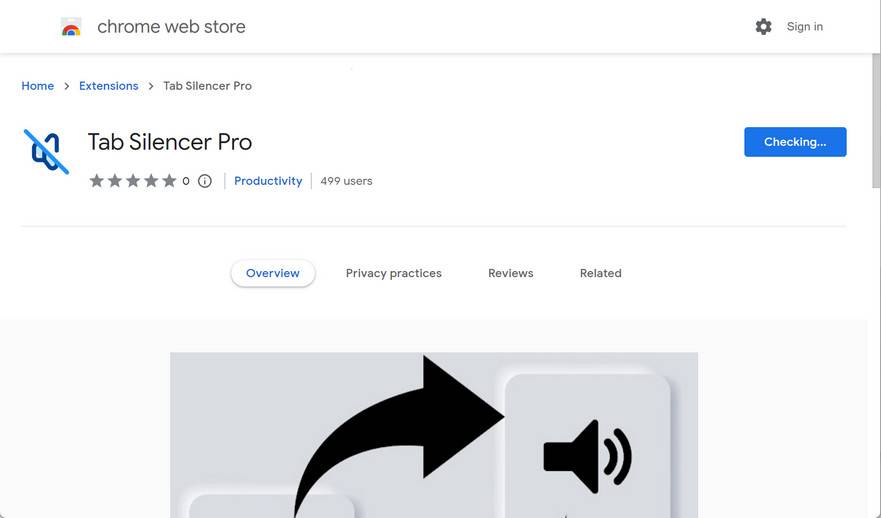Select the Overview tab
Screen dimensions: 881x518
(273, 273)
